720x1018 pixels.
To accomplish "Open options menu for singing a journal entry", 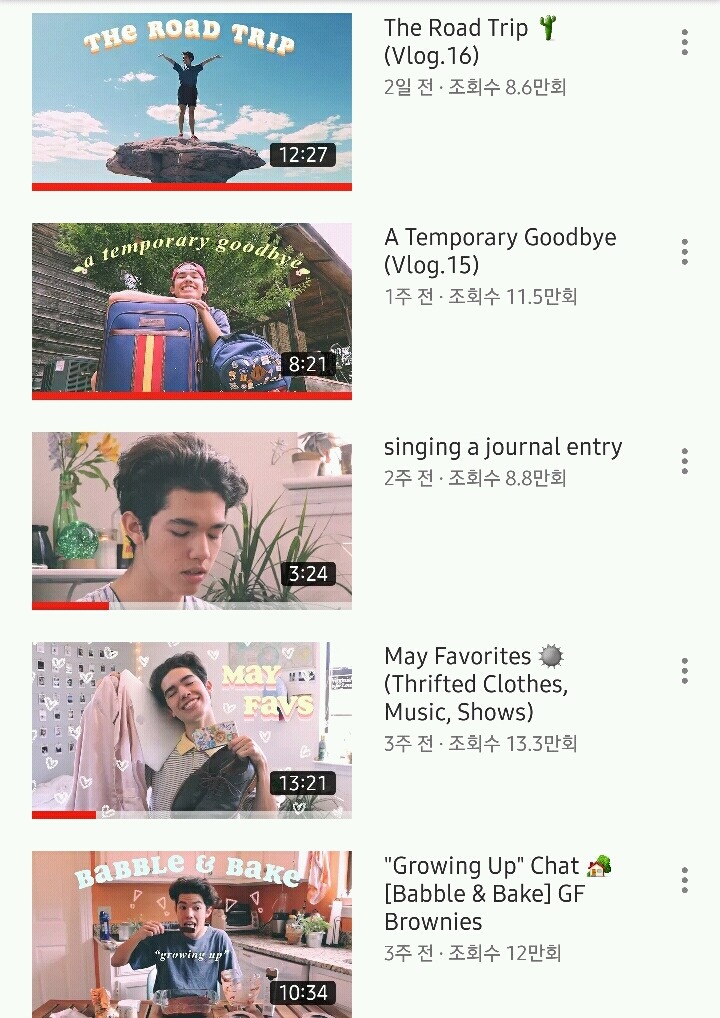I will tap(684, 461).
